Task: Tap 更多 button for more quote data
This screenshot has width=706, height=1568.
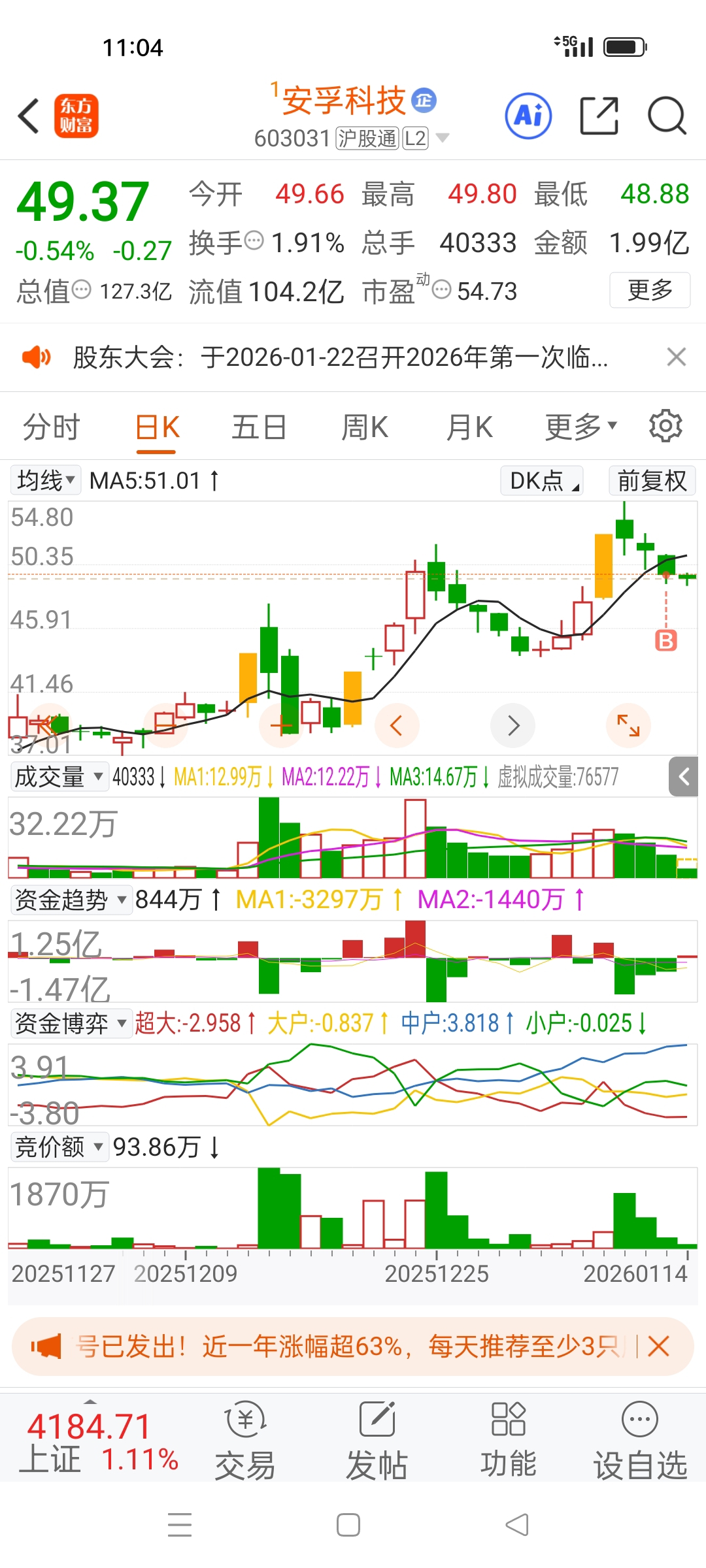Action: click(x=649, y=290)
